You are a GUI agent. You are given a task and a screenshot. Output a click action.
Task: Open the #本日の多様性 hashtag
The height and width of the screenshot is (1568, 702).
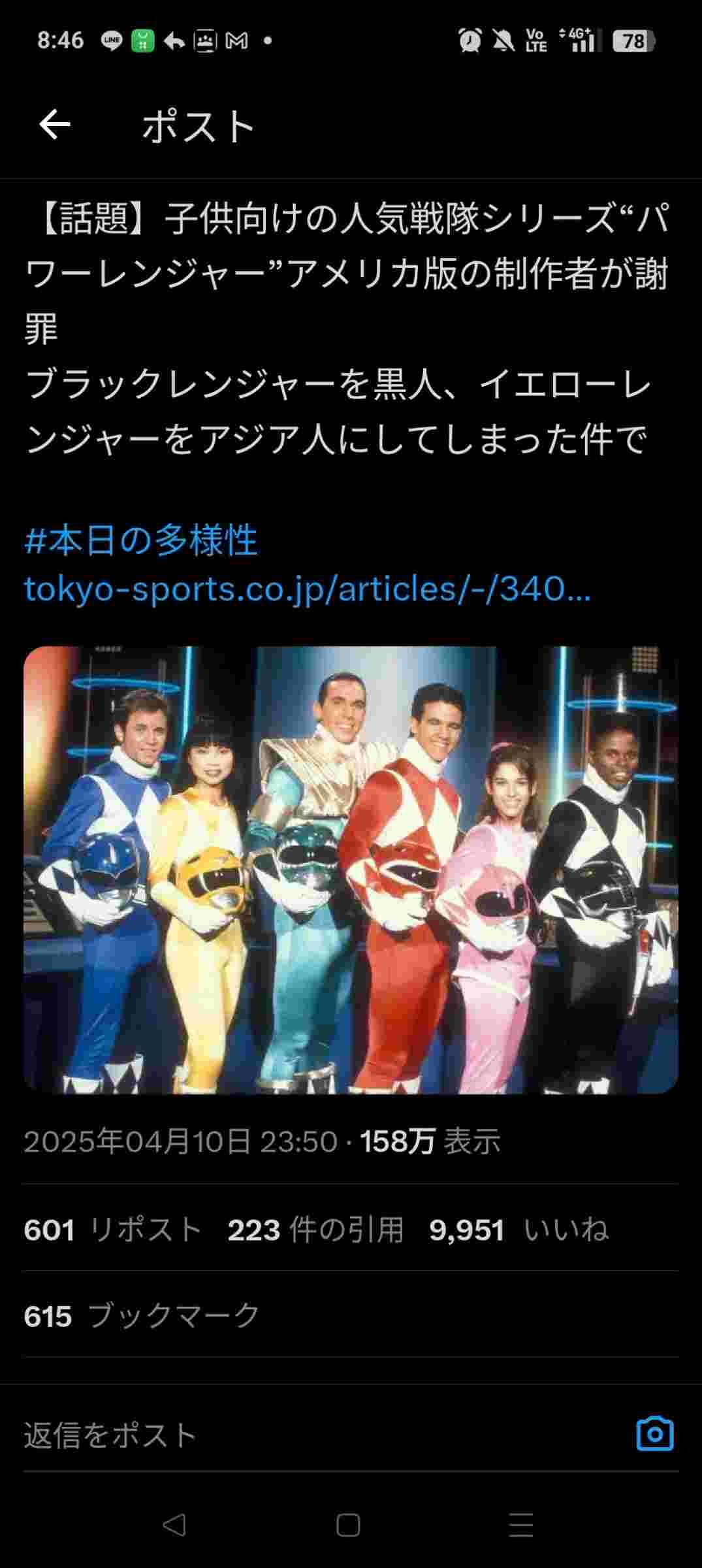(x=141, y=541)
